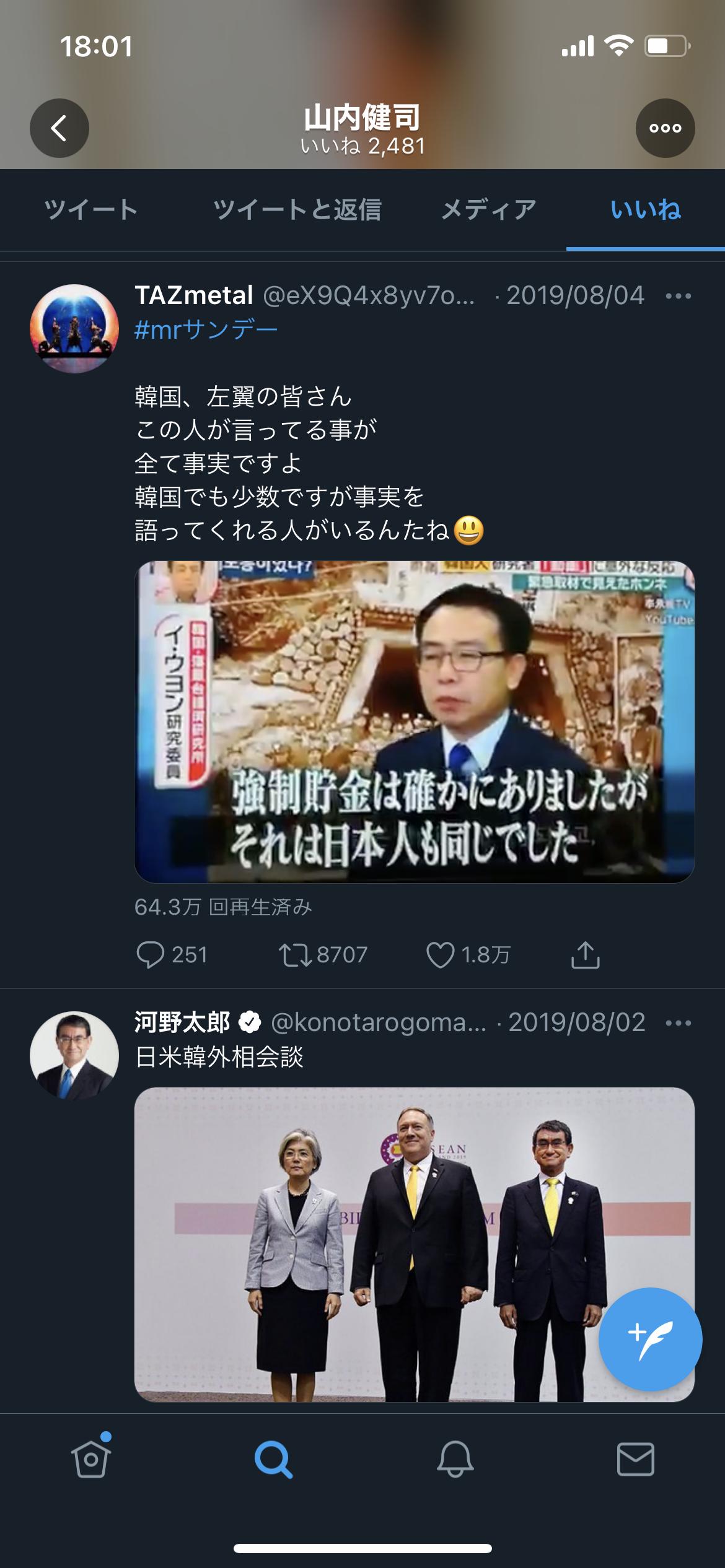
Task: Go to the Home tab
Action: click(91, 1460)
